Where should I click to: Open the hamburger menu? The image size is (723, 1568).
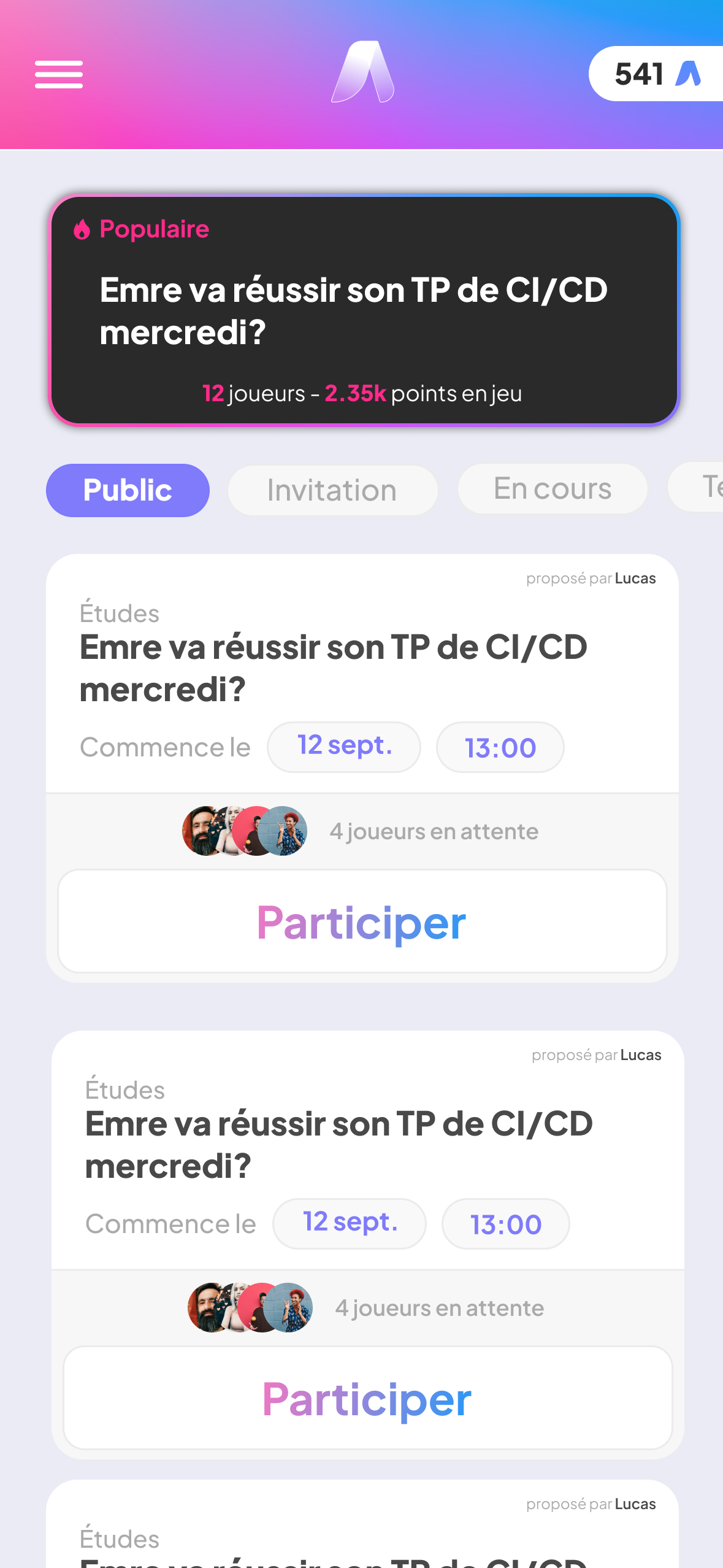coord(59,74)
